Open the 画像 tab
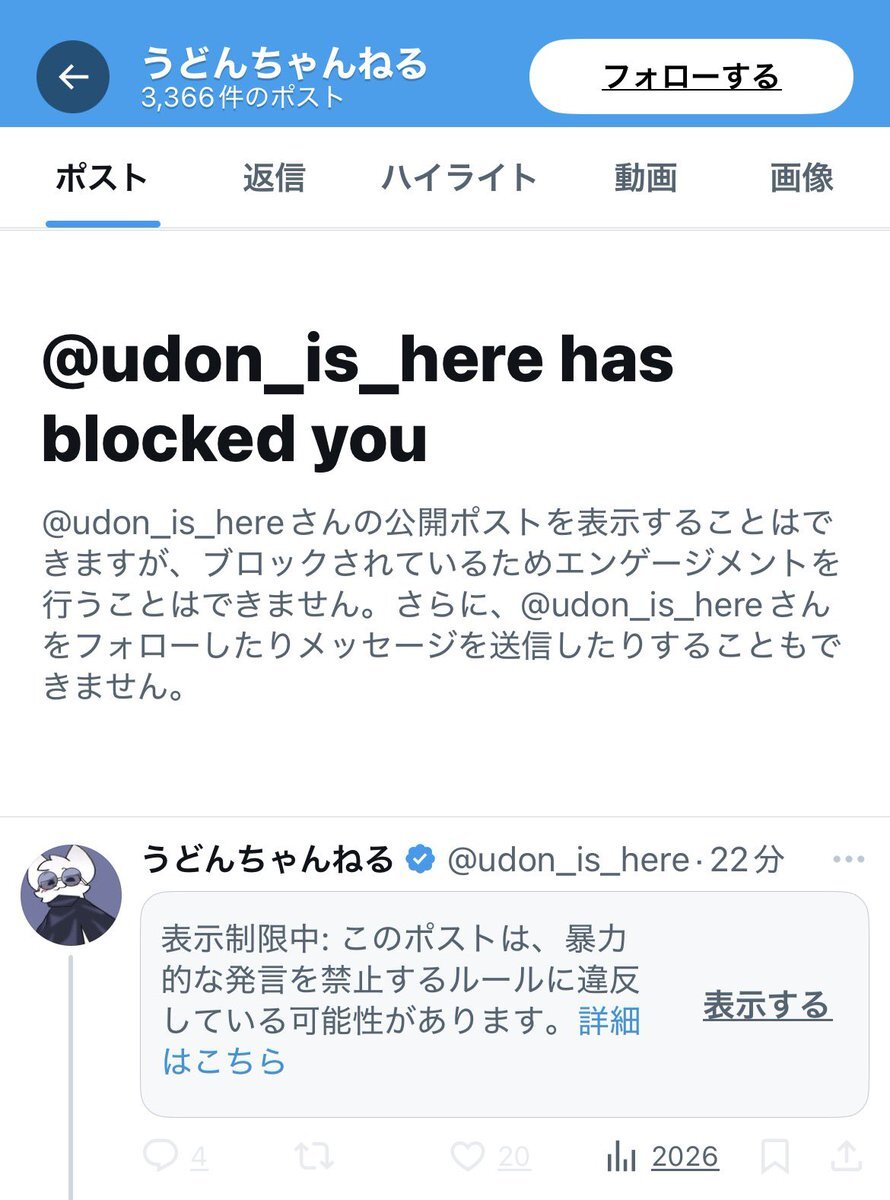 click(x=802, y=178)
